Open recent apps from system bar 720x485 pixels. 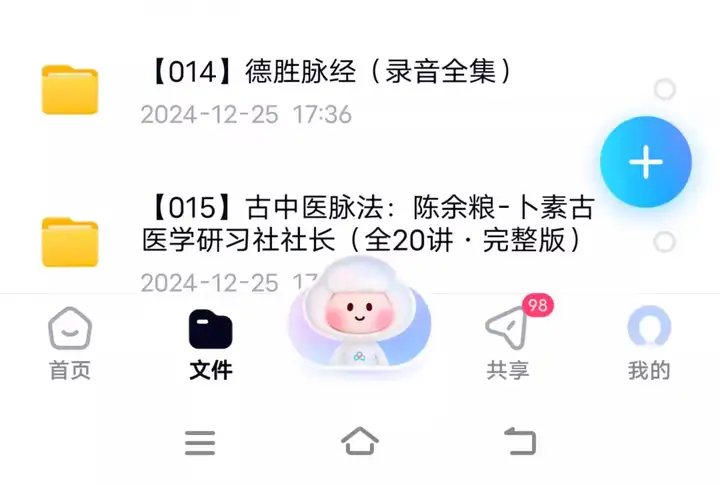200,442
